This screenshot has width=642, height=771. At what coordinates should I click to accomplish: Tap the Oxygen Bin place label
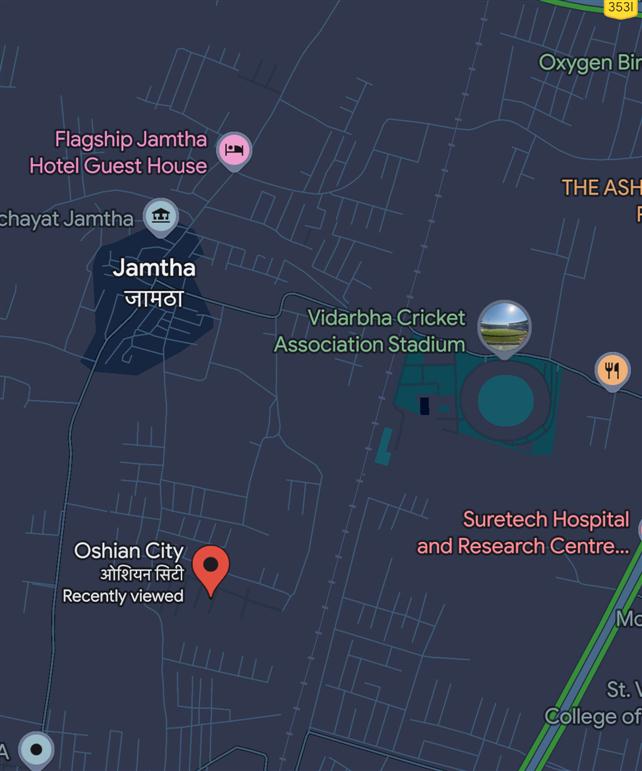pyautogui.click(x=589, y=62)
